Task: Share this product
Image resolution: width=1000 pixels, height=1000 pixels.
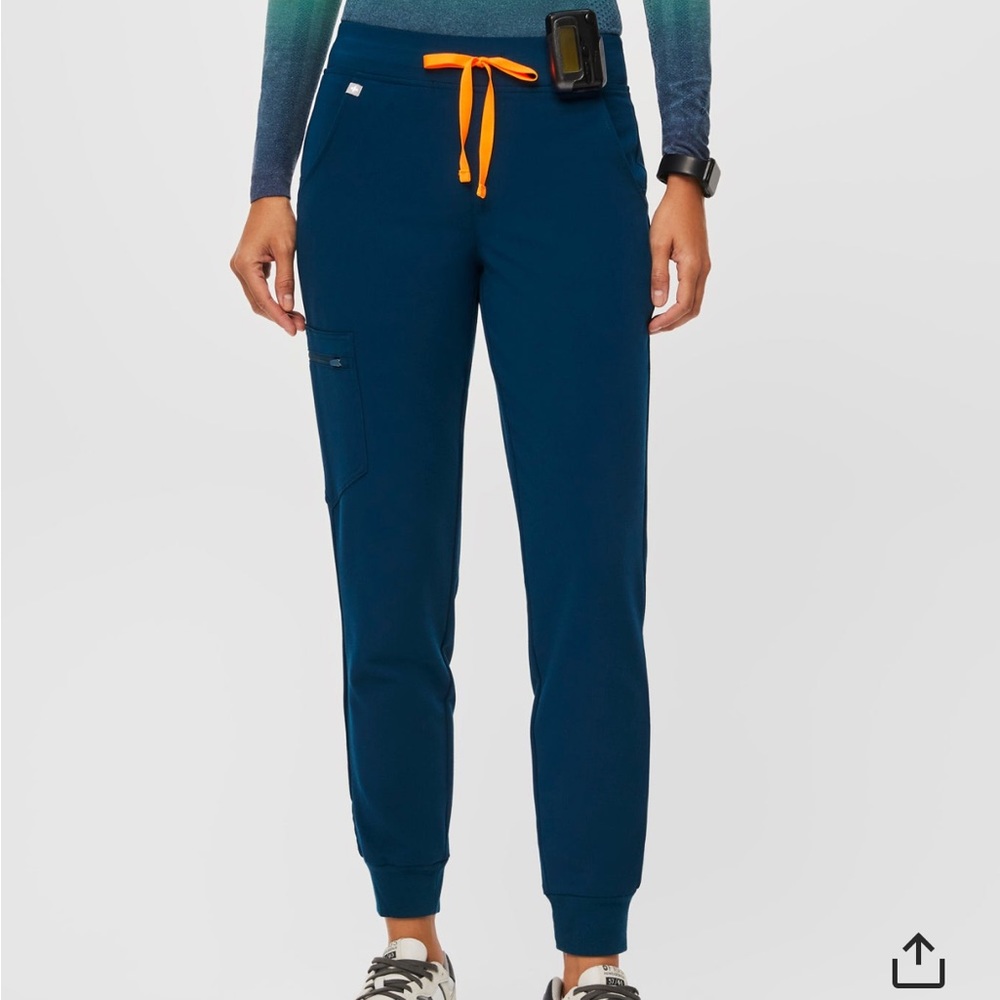Action: (x=918, y=960)
